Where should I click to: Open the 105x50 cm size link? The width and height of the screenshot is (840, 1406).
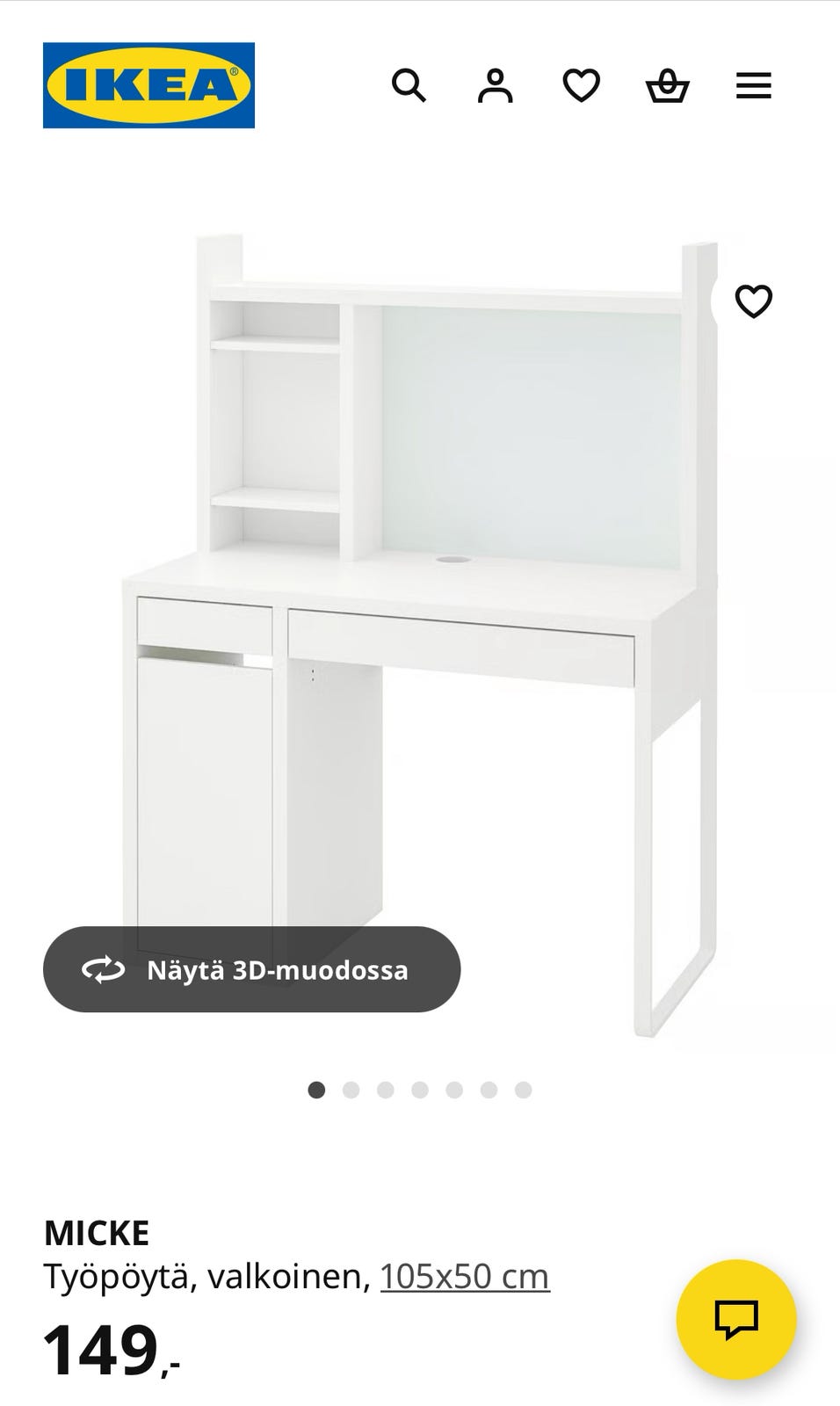[465, 1276]
